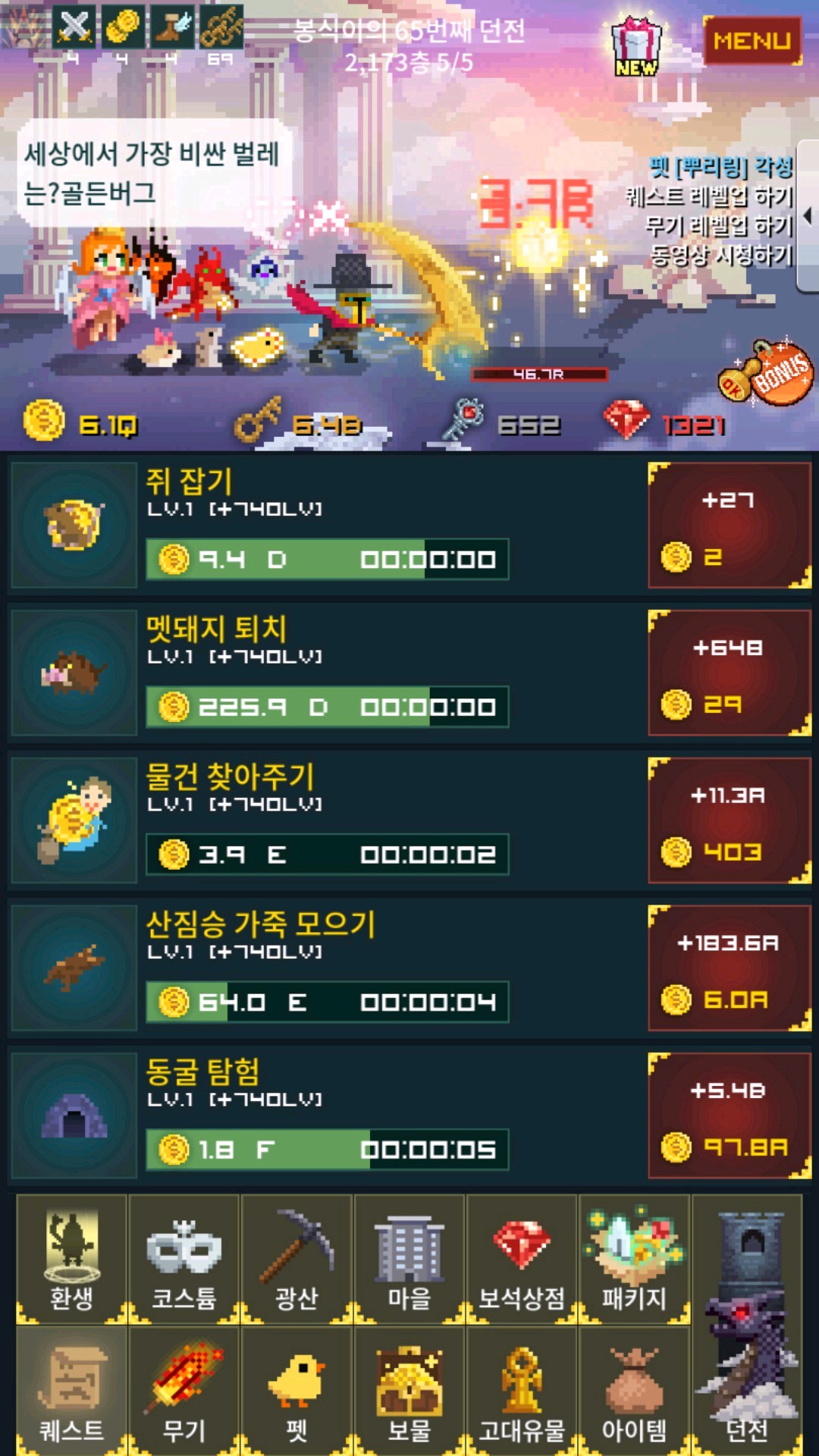Viewport: 819px width, 1456px height.
Task: Open the MENU button
Action: point(751,40)
